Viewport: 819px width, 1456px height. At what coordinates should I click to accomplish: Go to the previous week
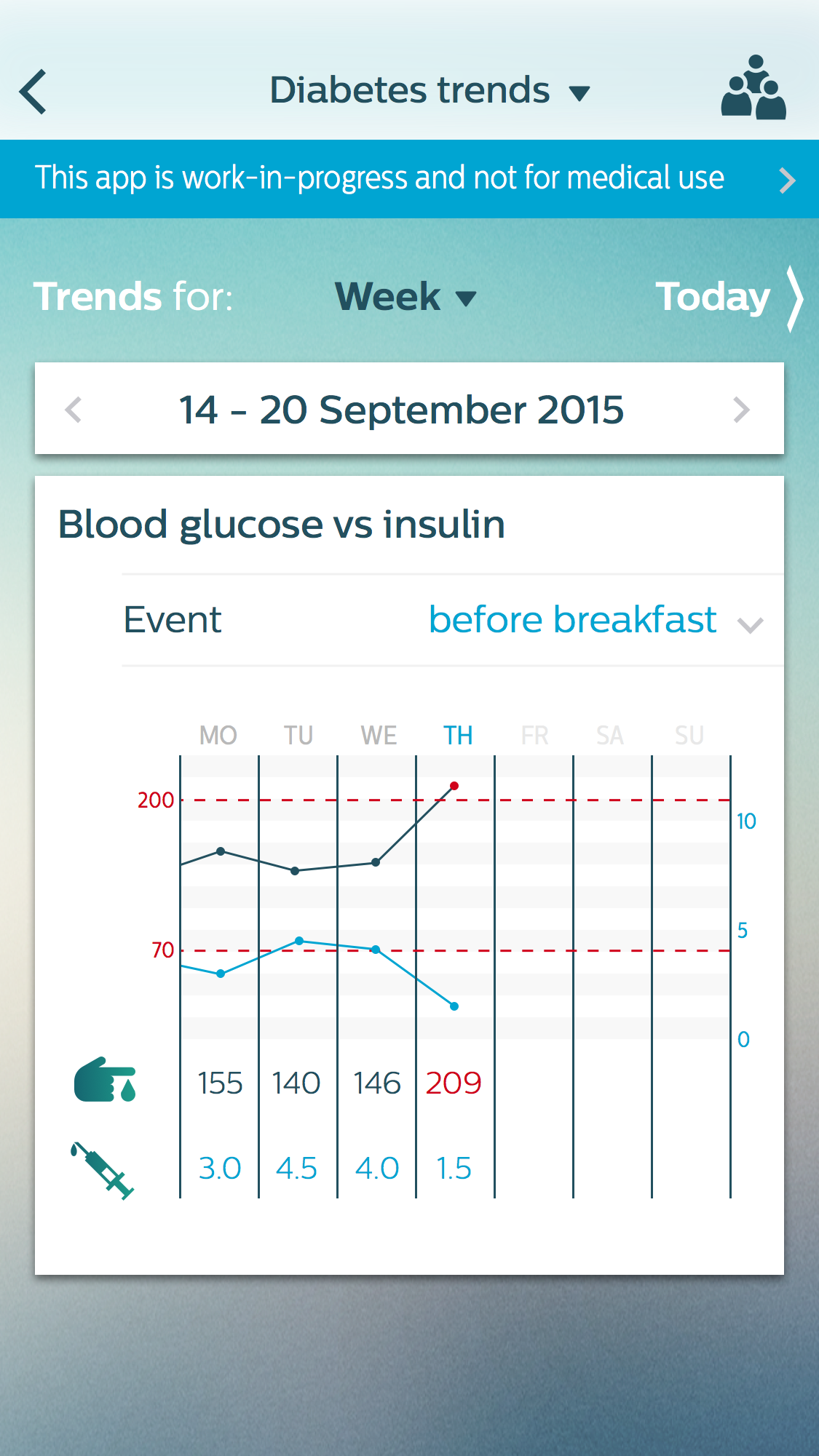coord(74,410)
